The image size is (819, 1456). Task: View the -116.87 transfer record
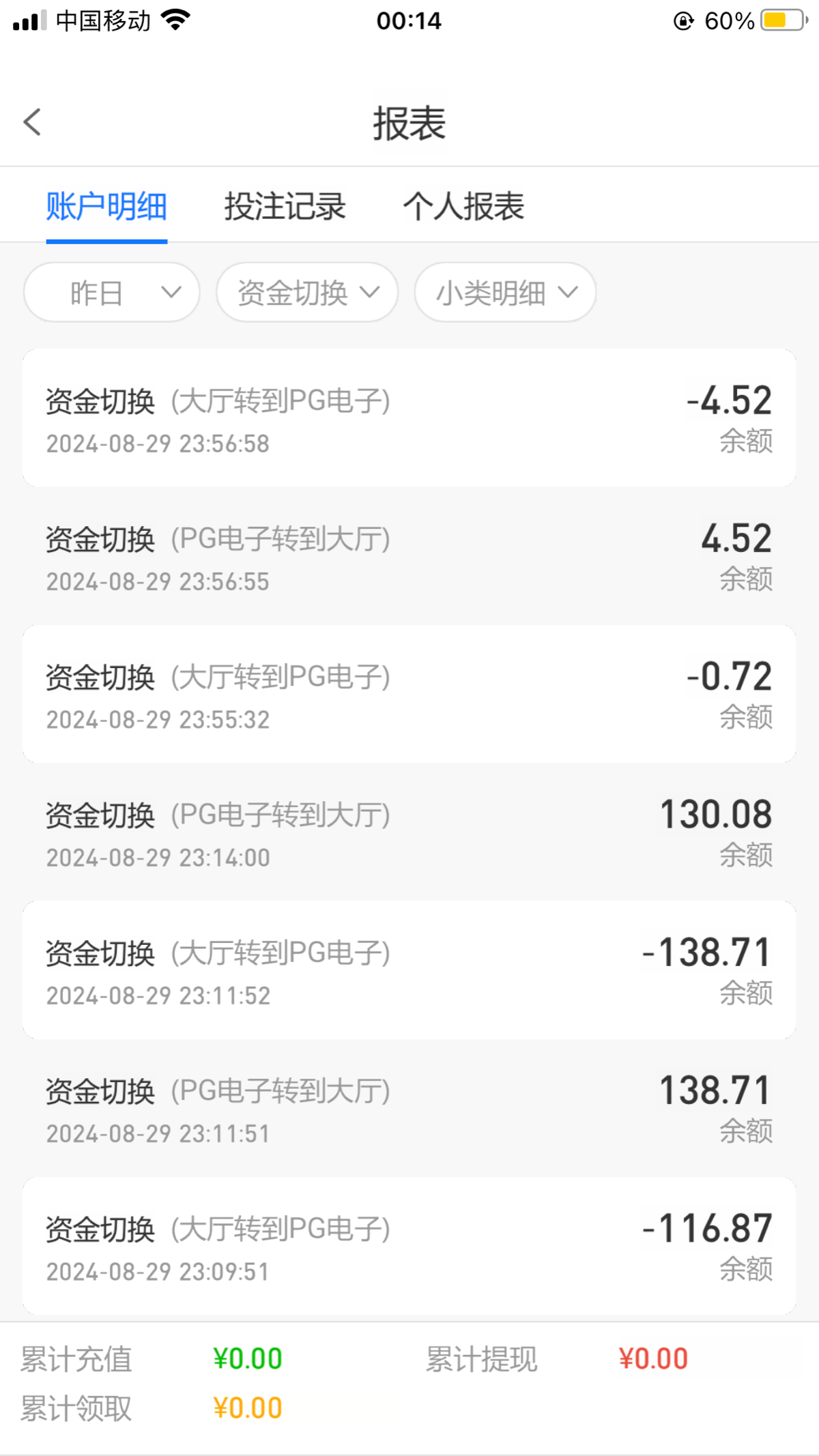tap(409, 1246)
